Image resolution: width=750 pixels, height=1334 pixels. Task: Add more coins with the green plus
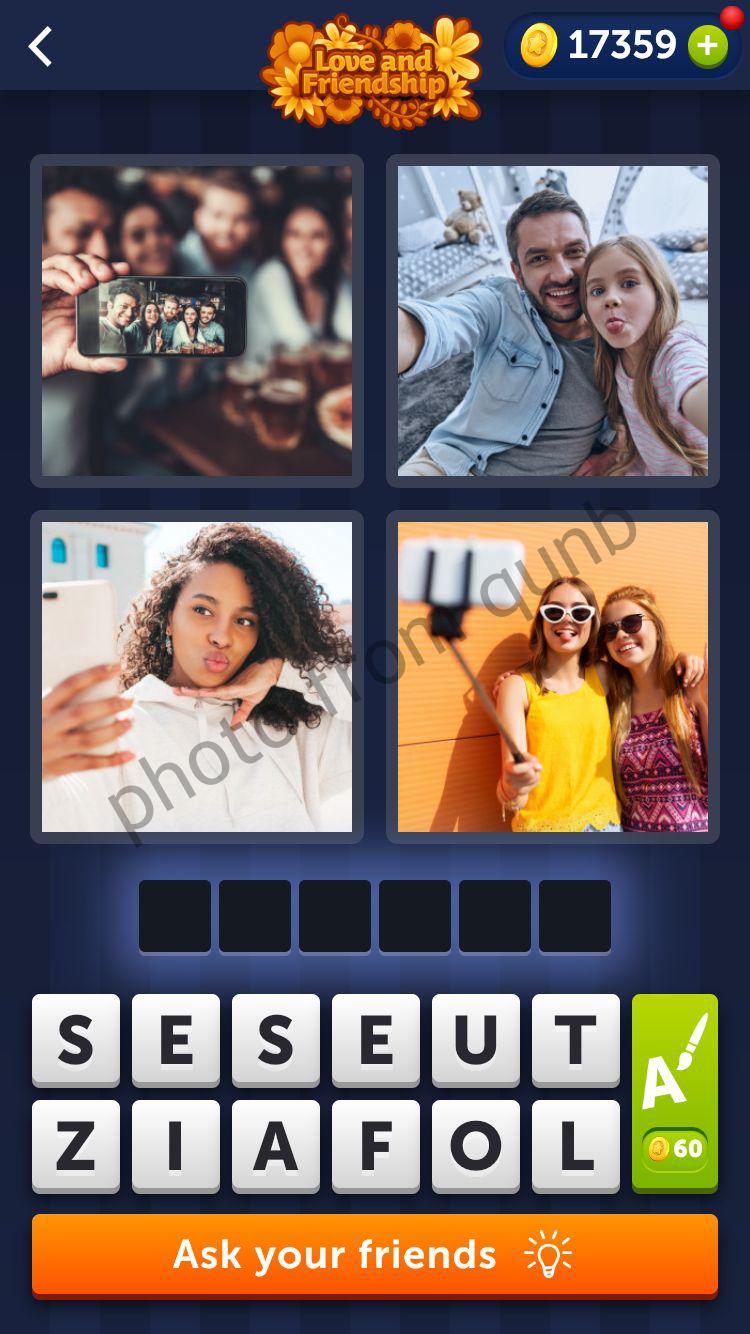[x=707, y=46]
